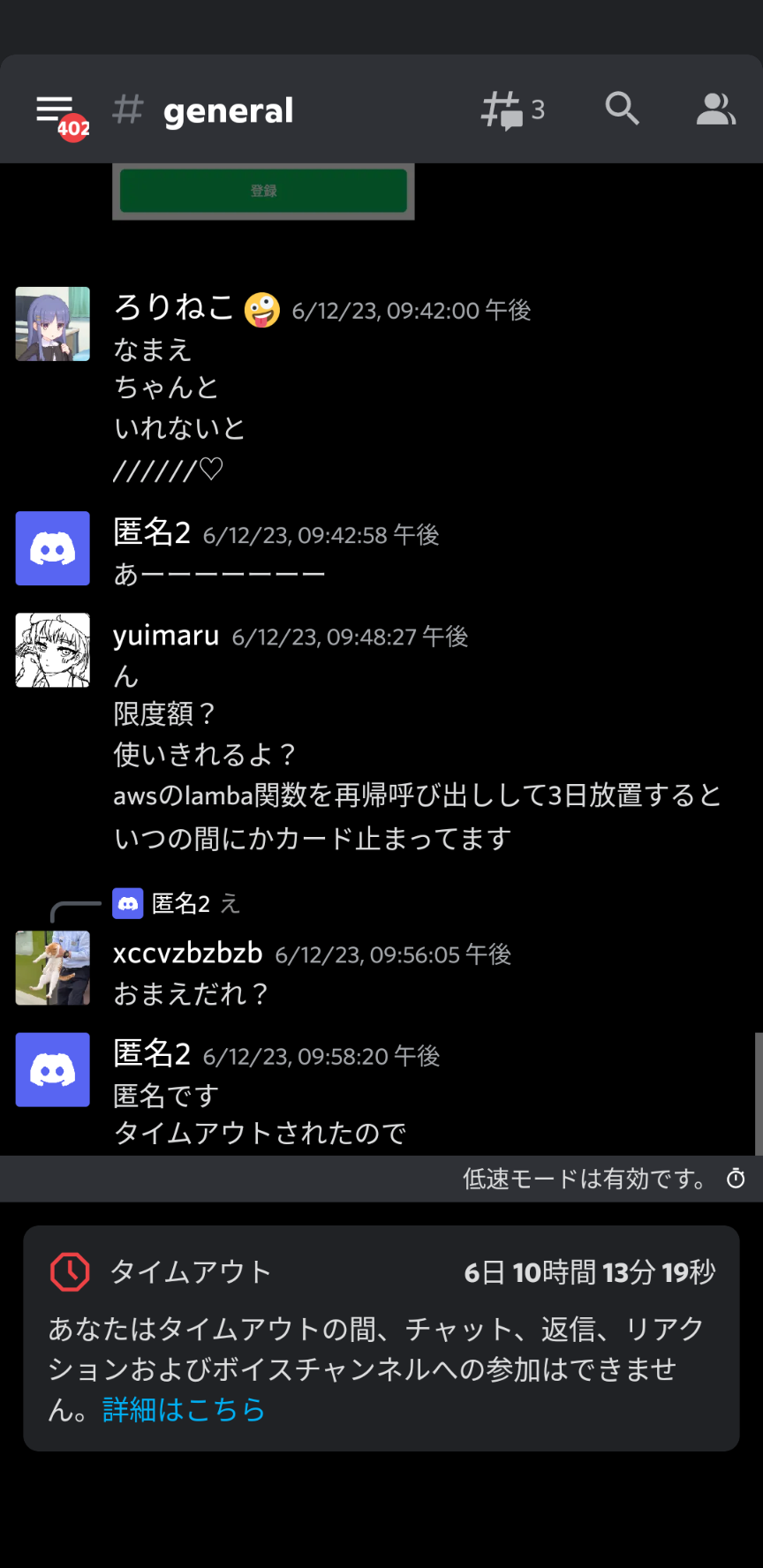Open general channel details
The width and height of the screenshot is (763, 1568).
point(228,111)
